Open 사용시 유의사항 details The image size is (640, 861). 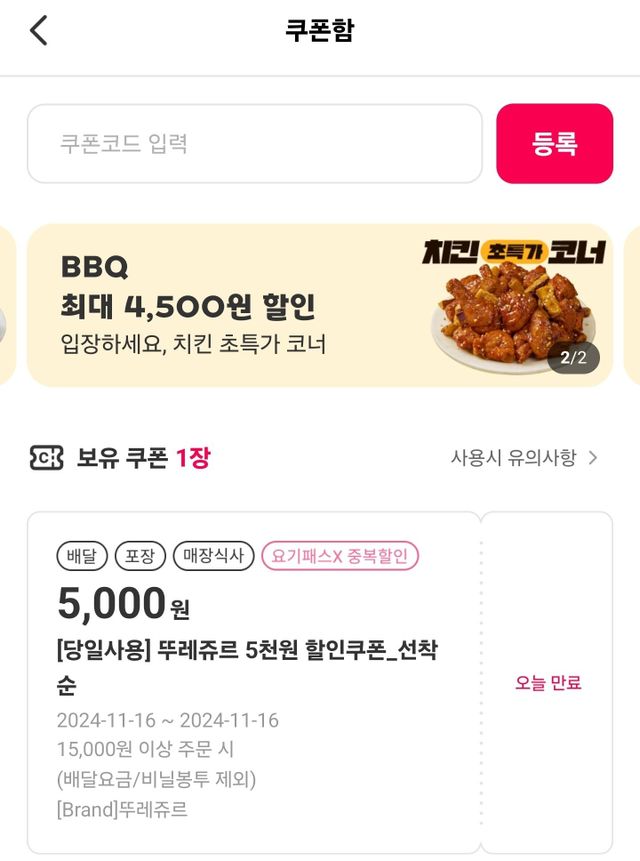click(524, 458)
